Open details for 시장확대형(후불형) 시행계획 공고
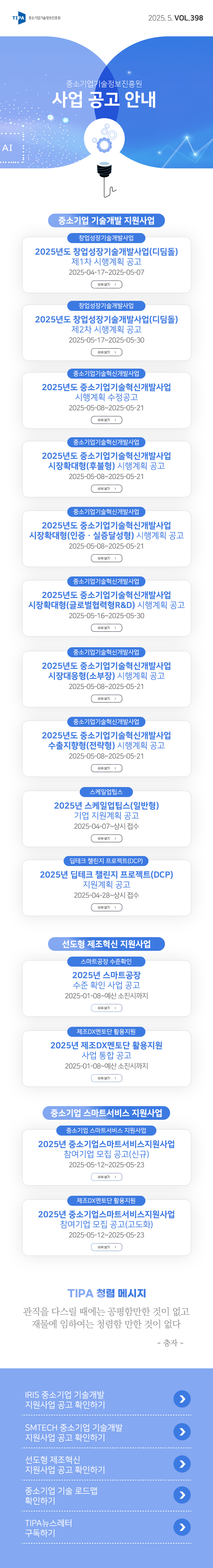Viewport: 213px width, 1568px height. 106,488
